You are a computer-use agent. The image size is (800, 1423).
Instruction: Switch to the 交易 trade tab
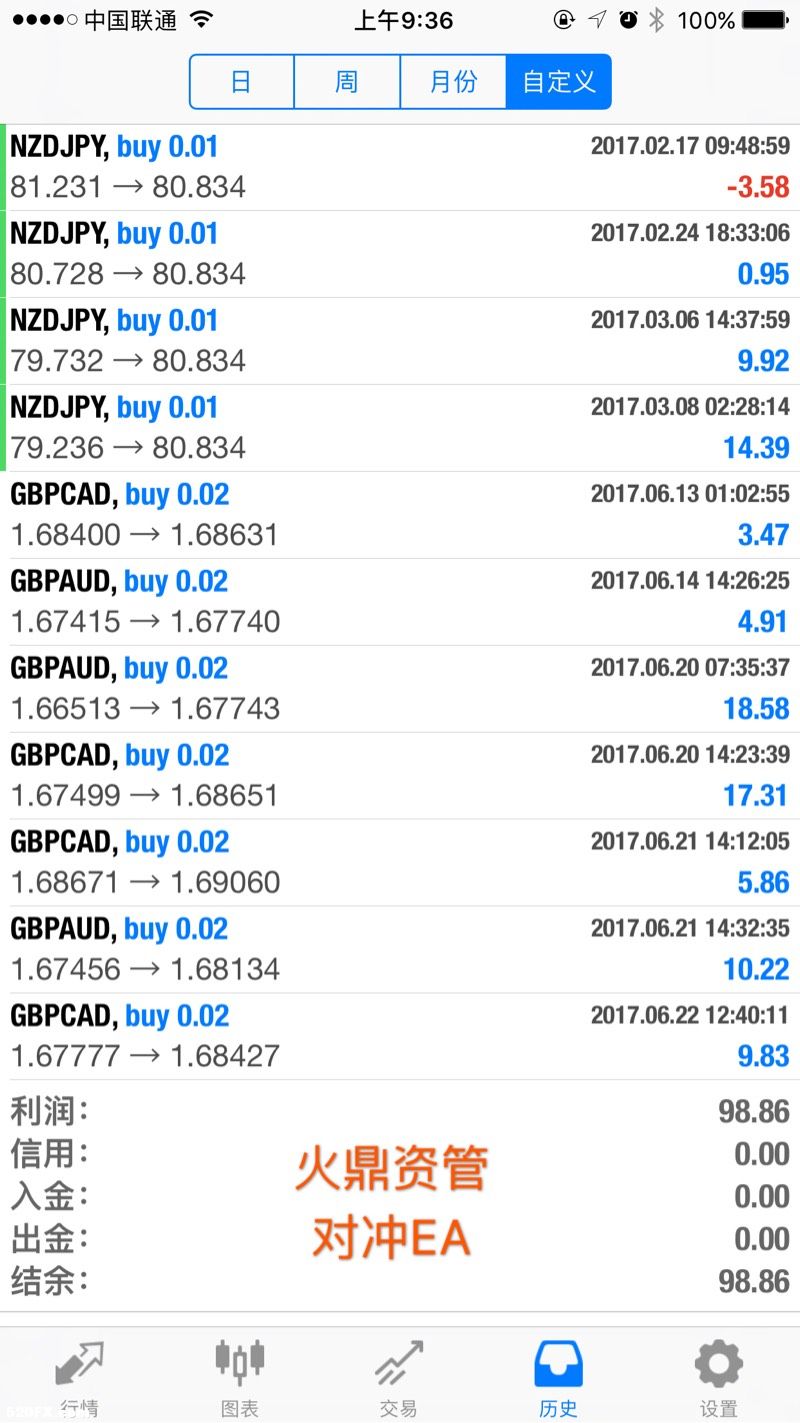point(400,1378)
